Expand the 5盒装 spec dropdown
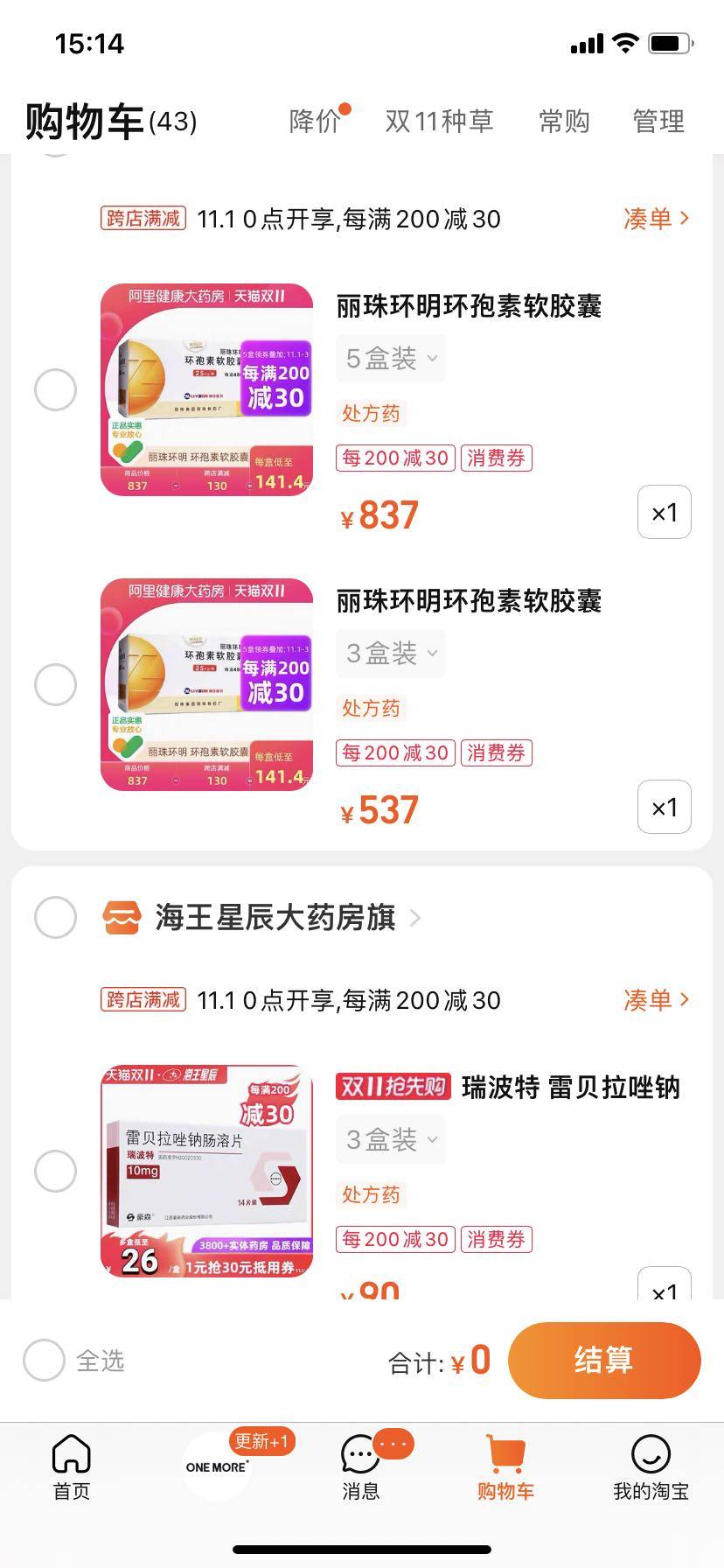This screenshot has width=724, height=1568. pyautogui.click(x=391, y=359)
